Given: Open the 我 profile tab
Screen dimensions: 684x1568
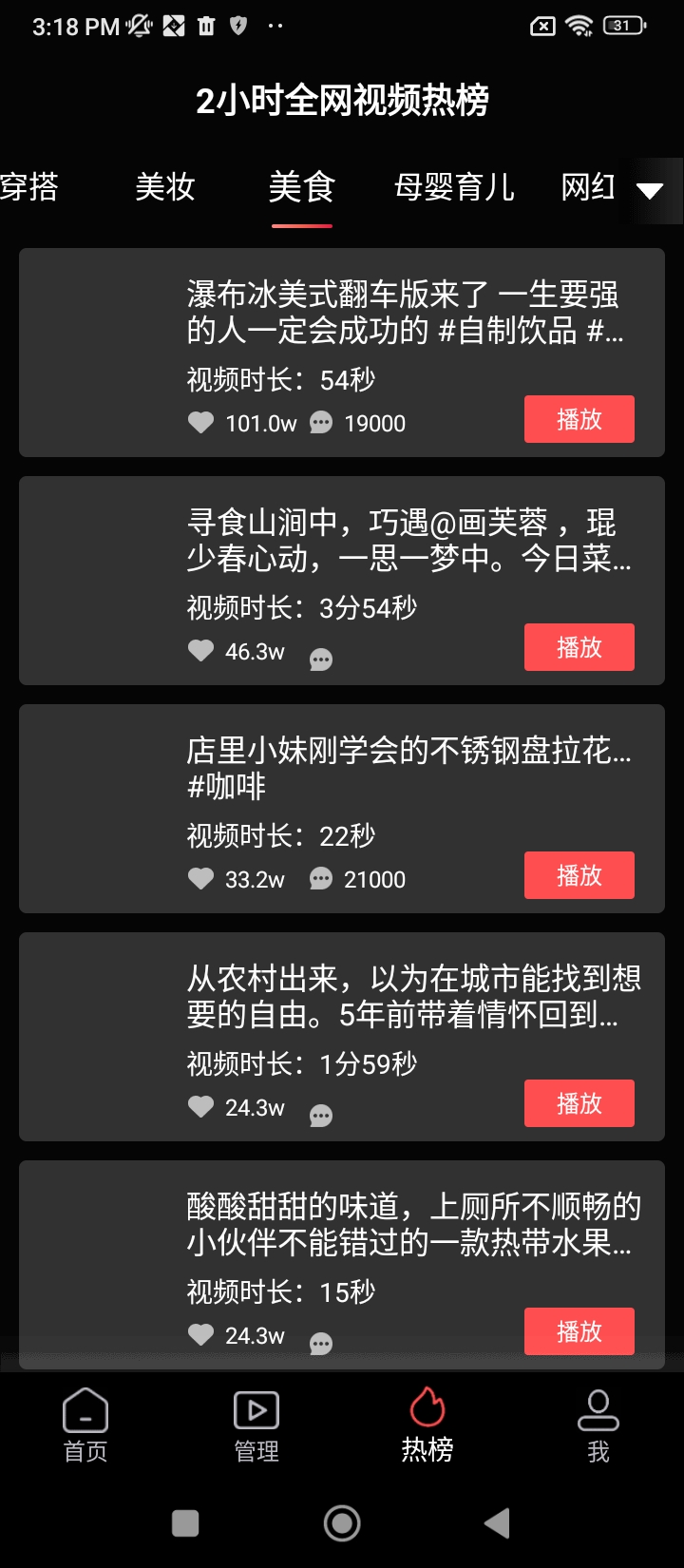Looking at the screenshot, I should [598, 1425].
